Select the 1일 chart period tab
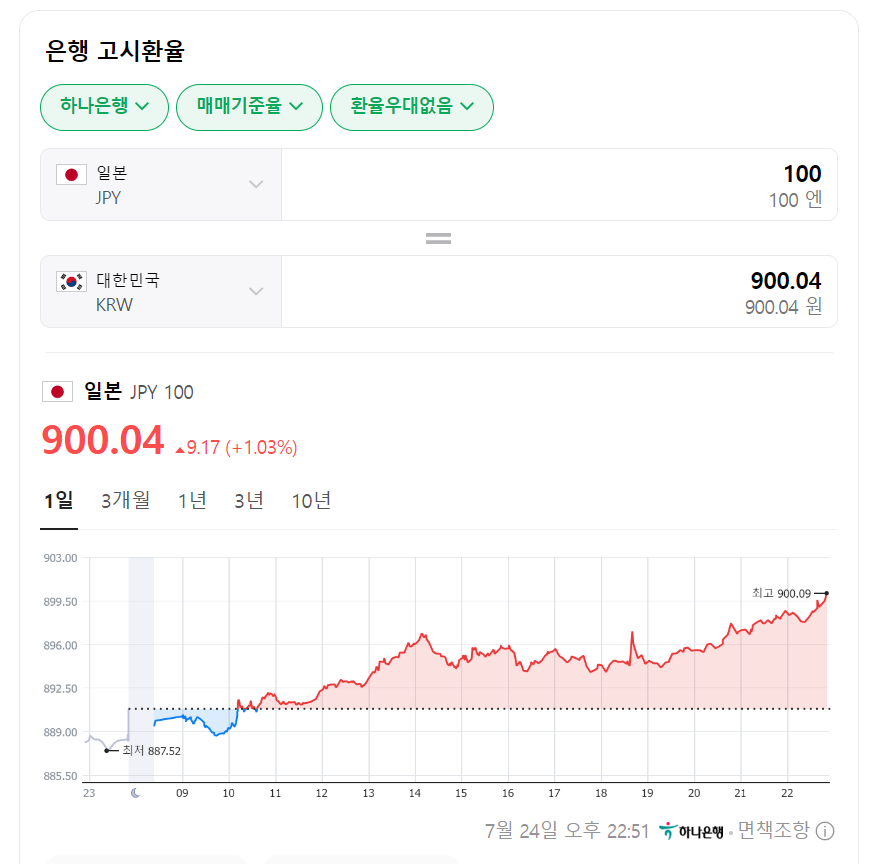This screenshot has height=864, width=877. click(58, 501)
